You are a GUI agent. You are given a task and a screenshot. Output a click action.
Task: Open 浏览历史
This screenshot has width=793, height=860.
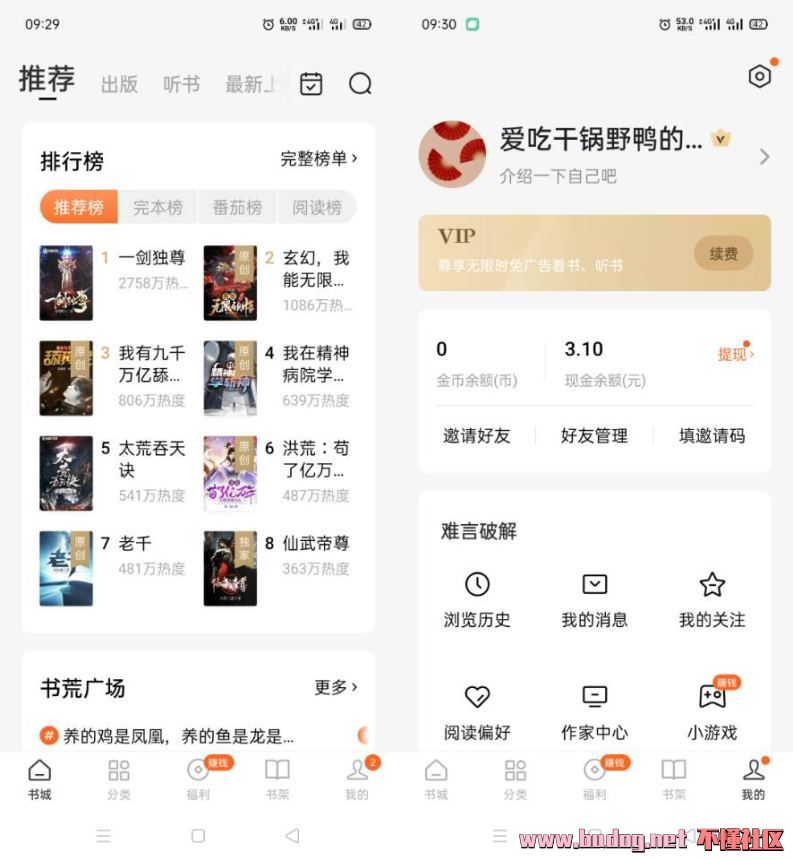(477, 600)
